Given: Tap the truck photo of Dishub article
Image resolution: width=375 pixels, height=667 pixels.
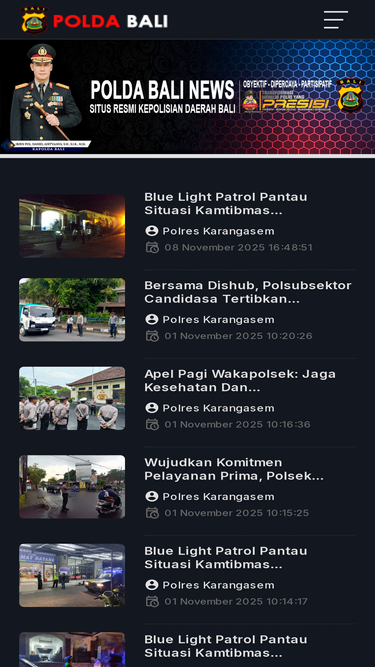Looking at the screenshot, I should pyautogui.click(x=72, y=310).
